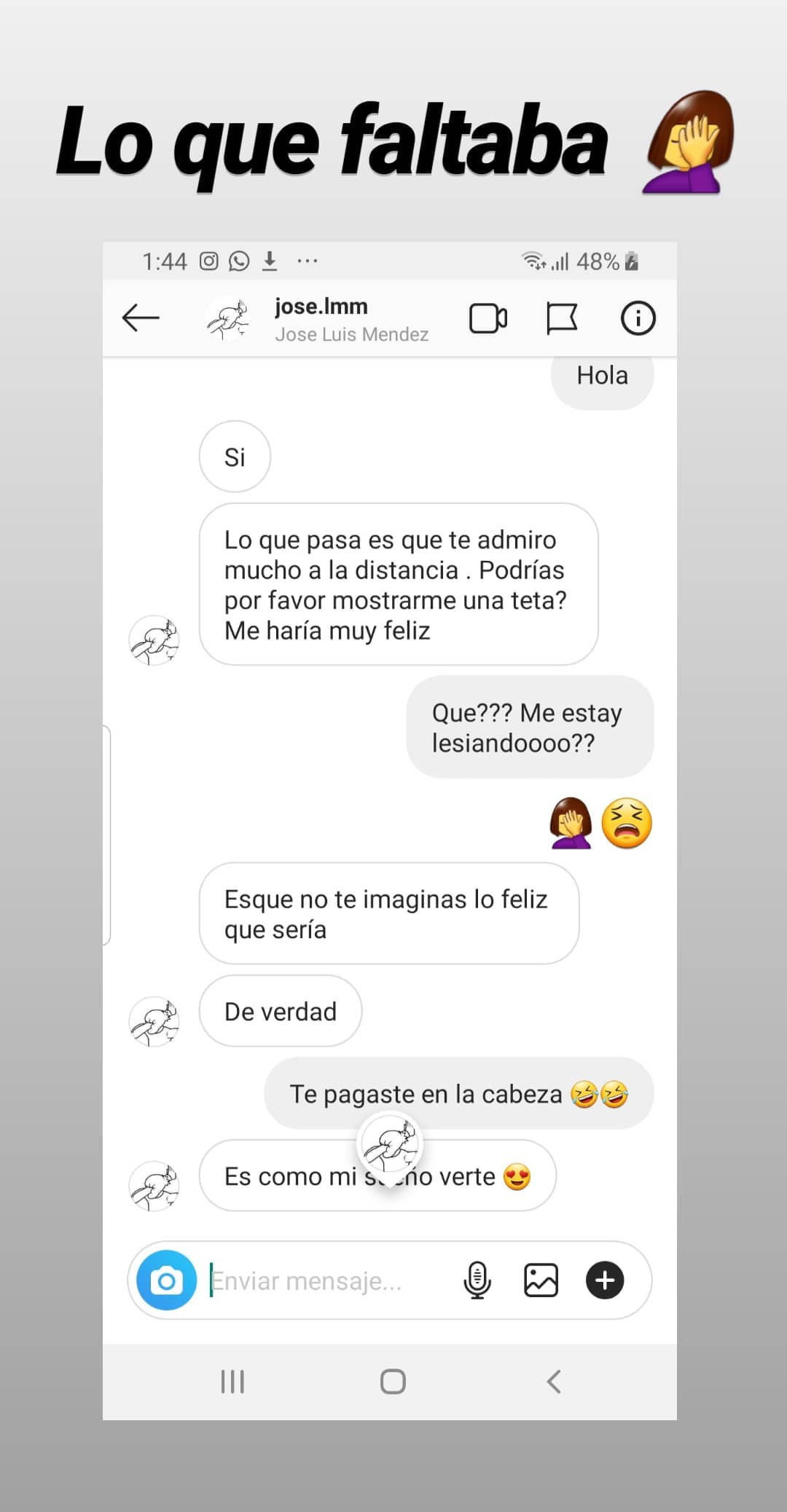Image resolution: width=787 pixels, height=1512 pixels.
Task: Open conversation details via the info icon
Action: (638, 318)
